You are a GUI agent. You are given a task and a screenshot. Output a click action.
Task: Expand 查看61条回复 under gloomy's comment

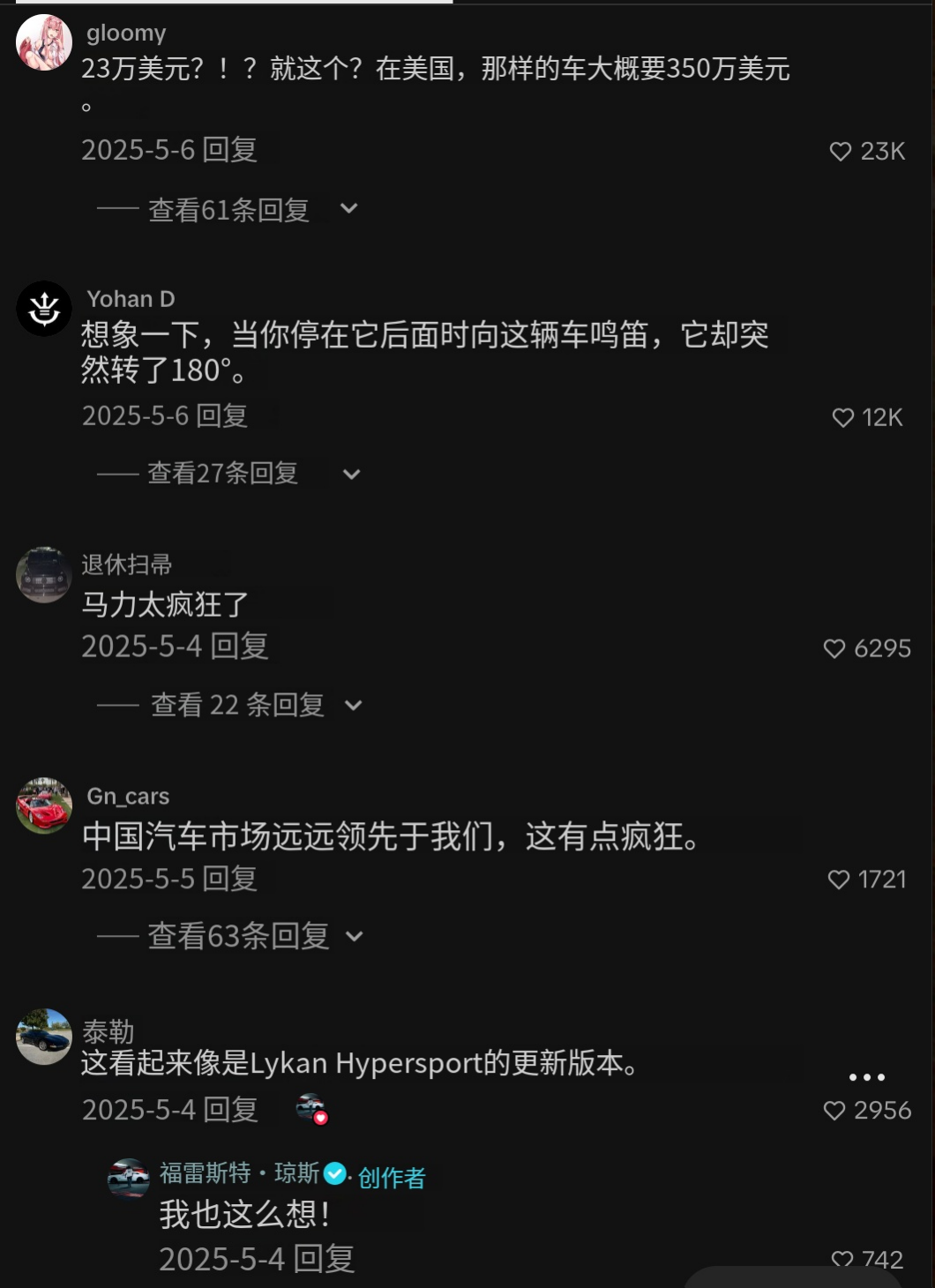[228, 210]
